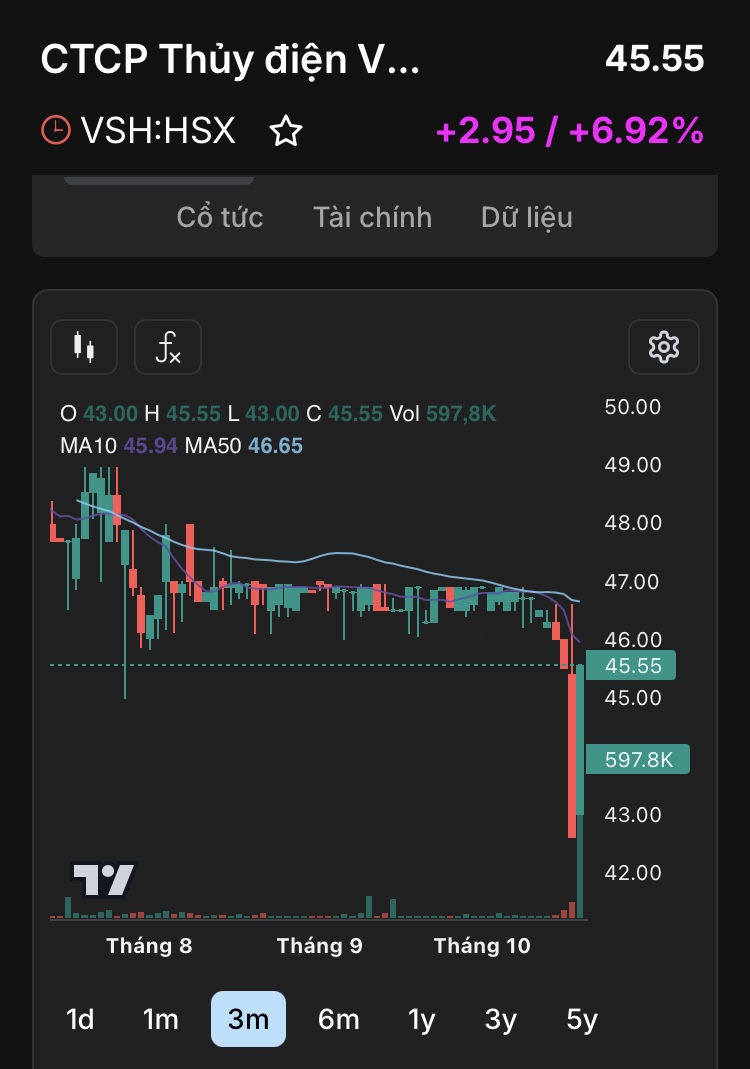The width and height of the screenshot is (750, 1069).
Task: Select the 3m time range
Action: [248, 1019]
